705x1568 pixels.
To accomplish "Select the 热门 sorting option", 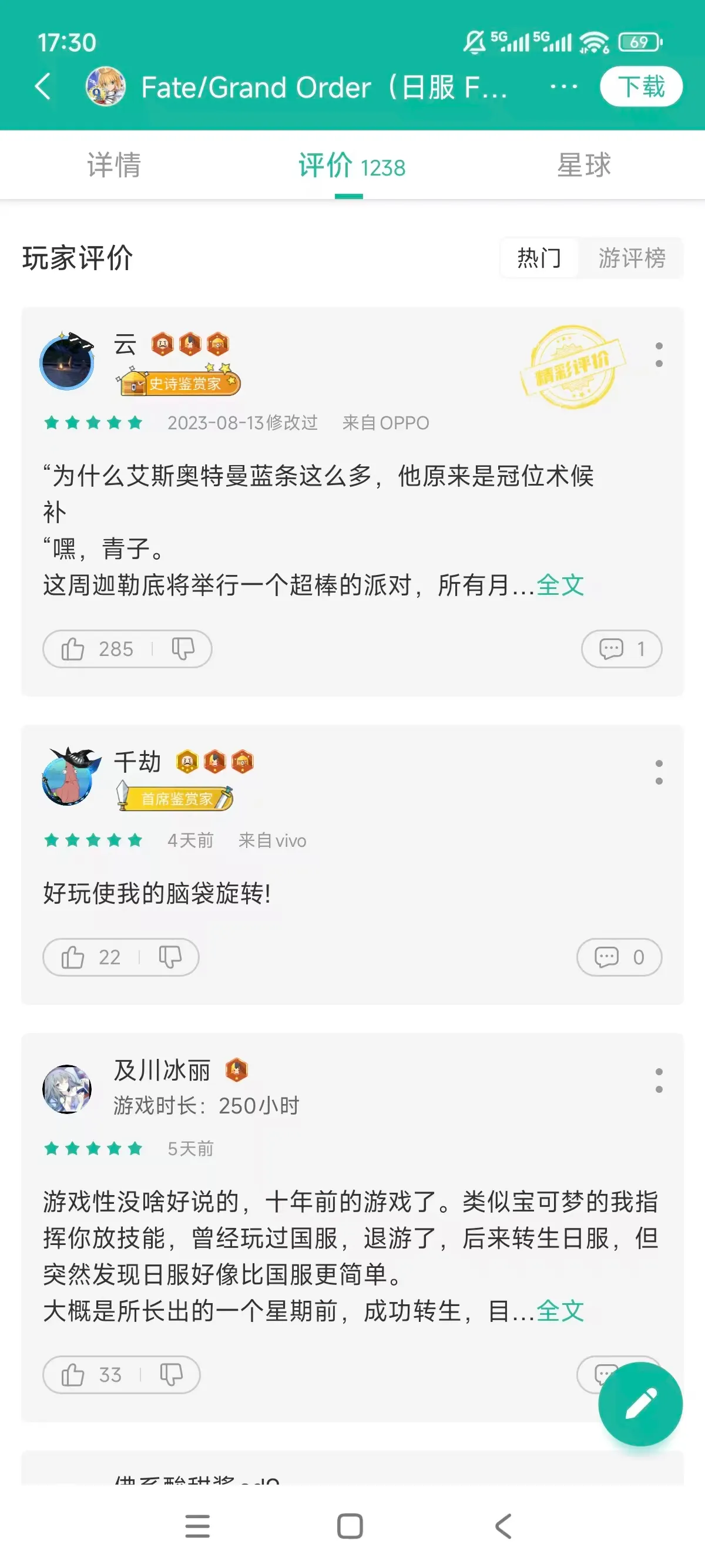I will point(539,258).
